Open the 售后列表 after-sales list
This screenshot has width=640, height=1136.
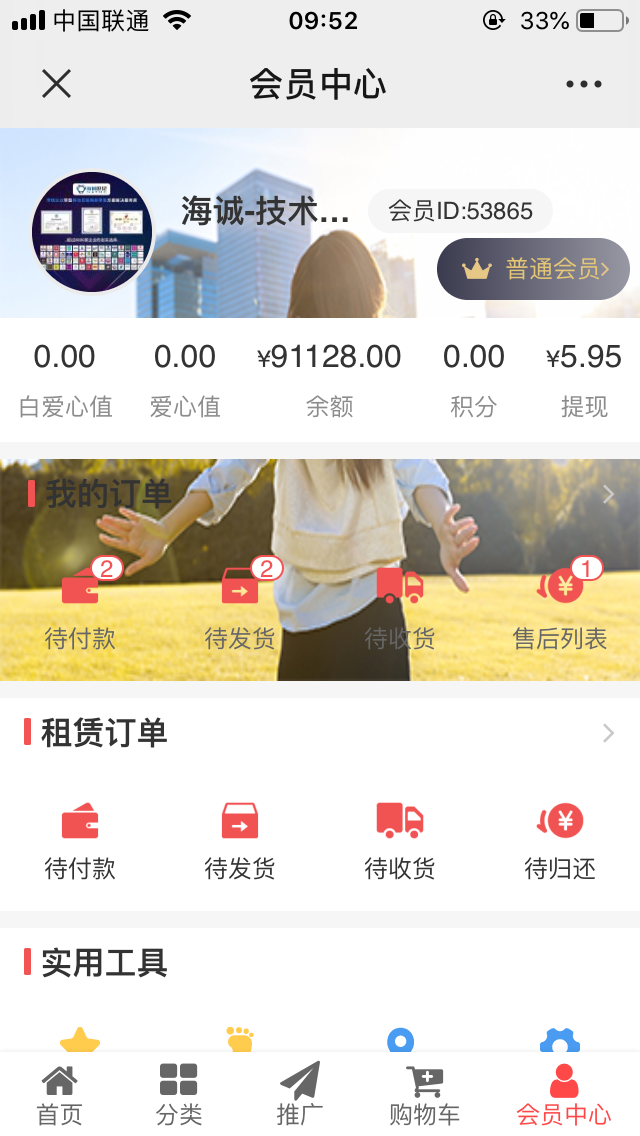coord(560,607)
